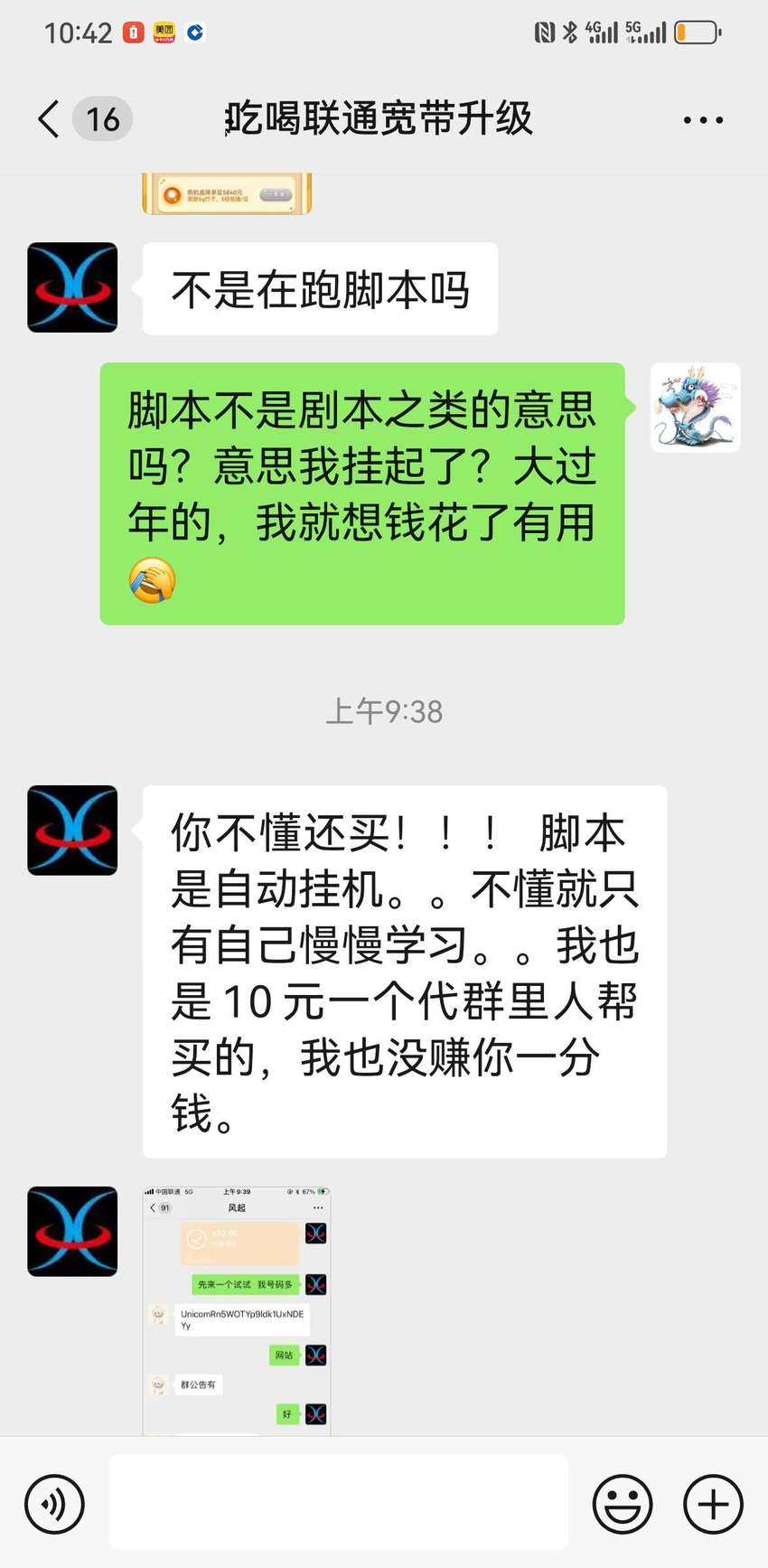The height and width of the screenshot is (1568, 768).
Task: Open the plus attachments menu
Action: pyautogui.click(x=714, y=1505)
